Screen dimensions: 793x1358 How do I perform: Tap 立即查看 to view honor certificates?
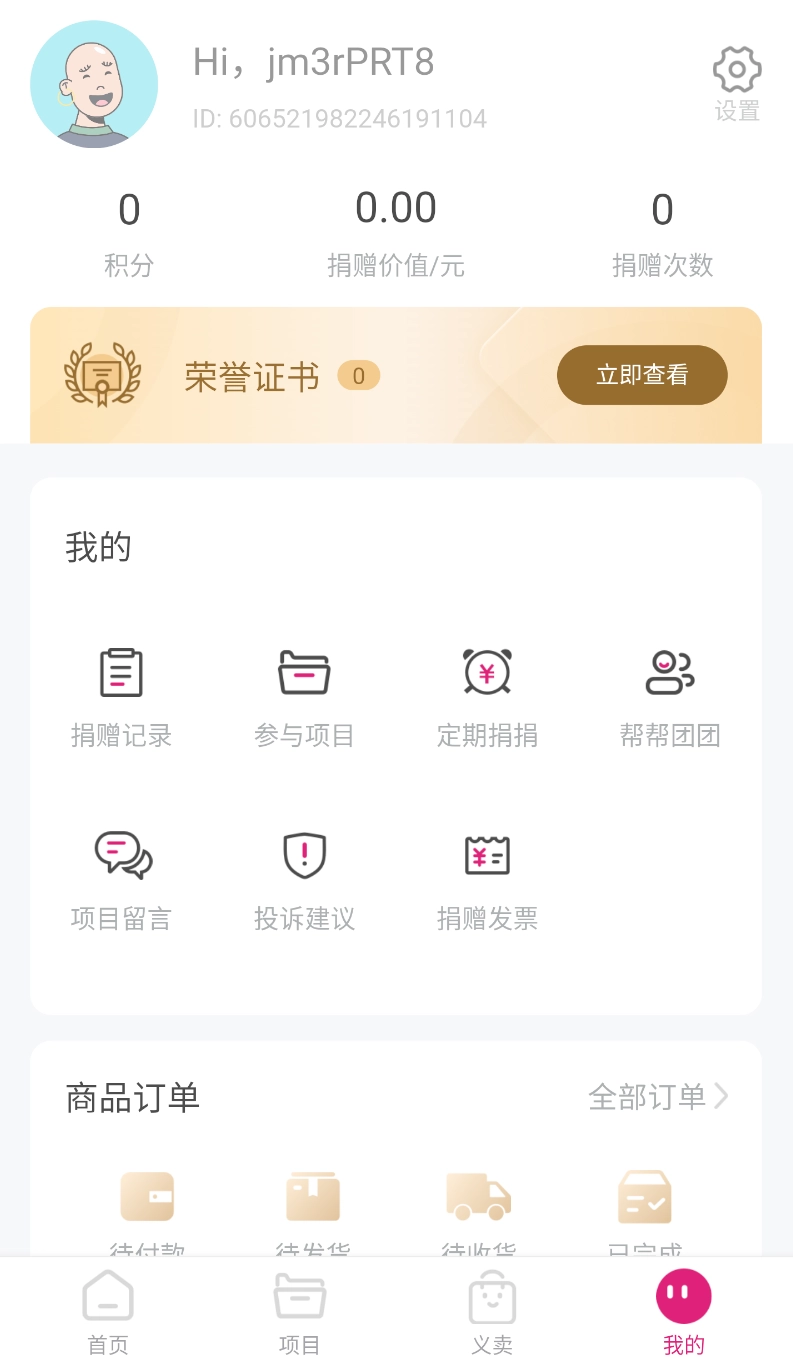coord(642,375)
